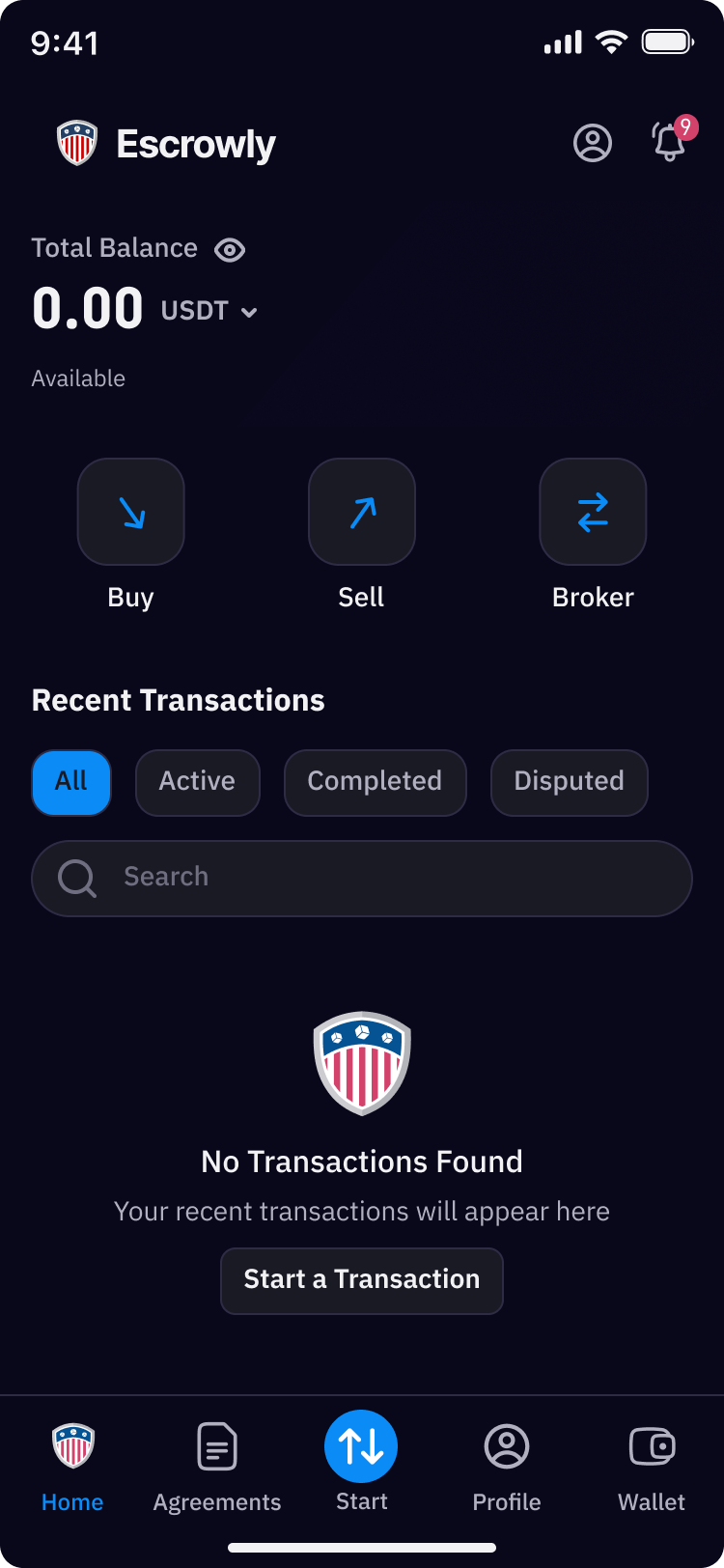Tap the Sell arrow icon

(x=361, y=512)
